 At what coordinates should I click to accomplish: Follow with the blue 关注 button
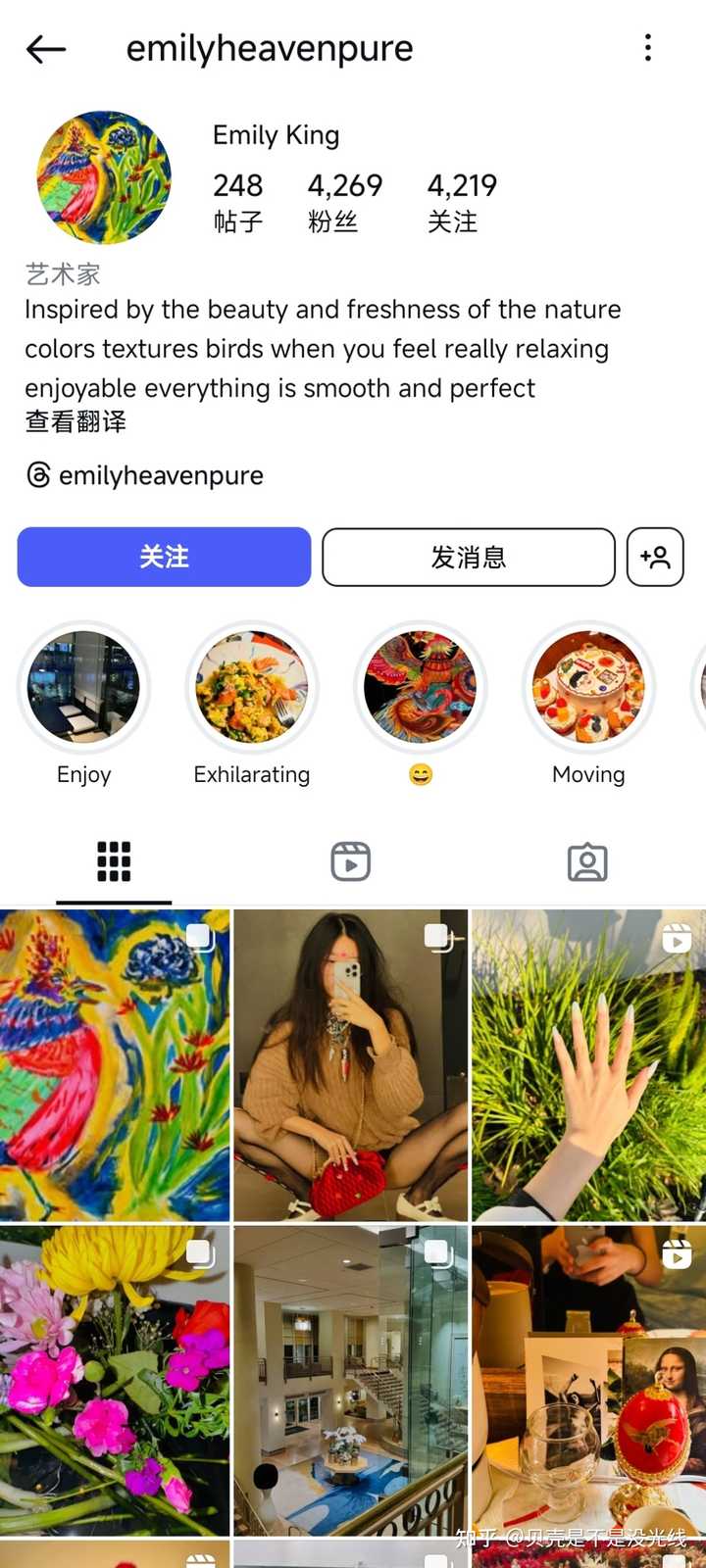(x=164, y=557)
